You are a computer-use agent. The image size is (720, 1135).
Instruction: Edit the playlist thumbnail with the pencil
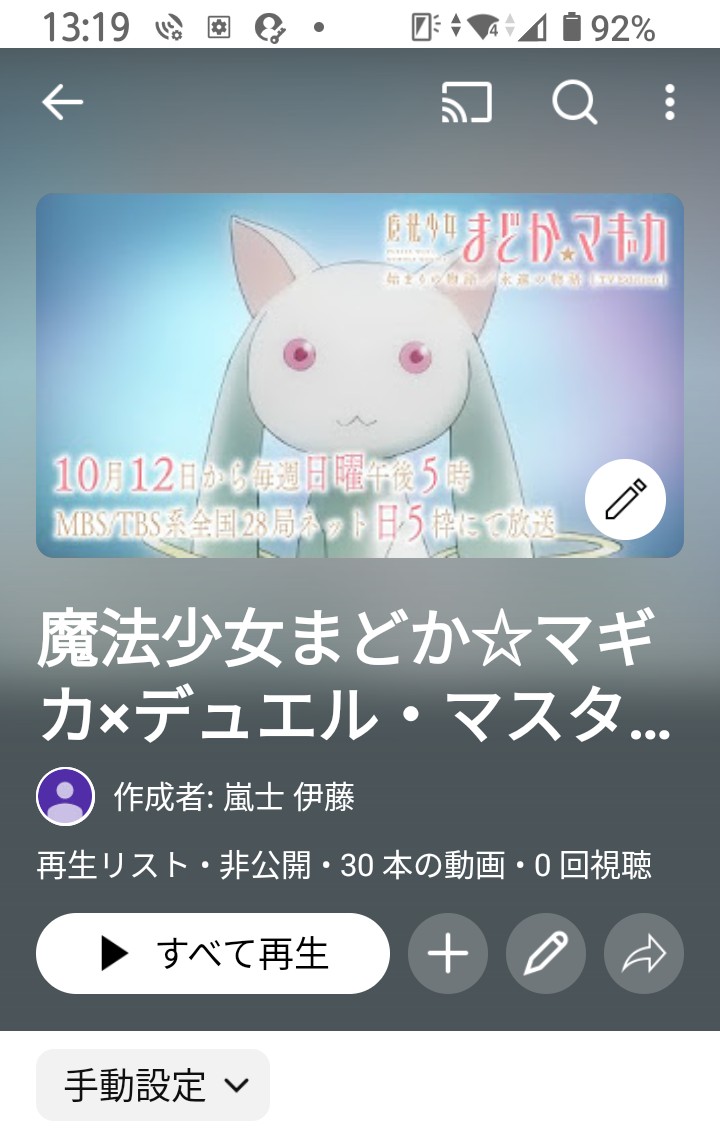[x=626, y=499]
